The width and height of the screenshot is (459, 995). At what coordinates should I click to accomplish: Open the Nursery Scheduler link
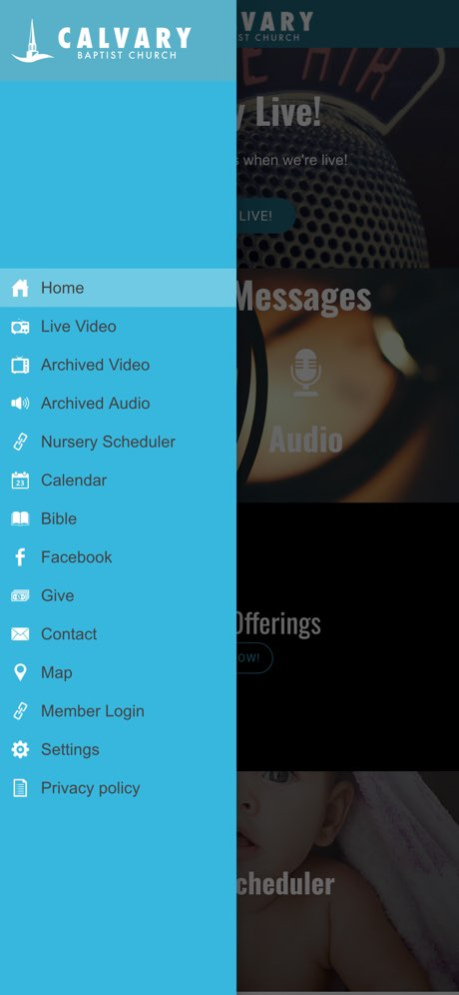pos(118,442)
